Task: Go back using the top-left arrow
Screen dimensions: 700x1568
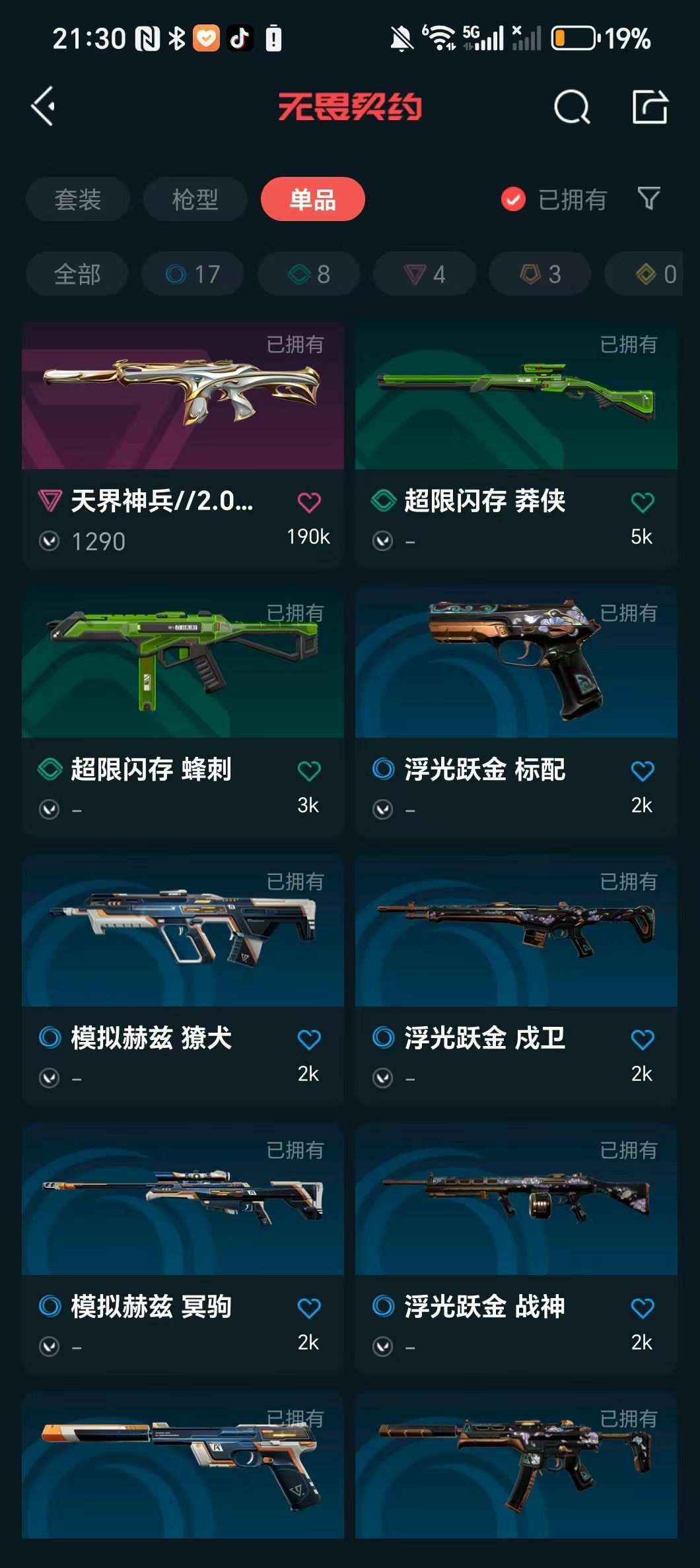Action: click(44, 106)
